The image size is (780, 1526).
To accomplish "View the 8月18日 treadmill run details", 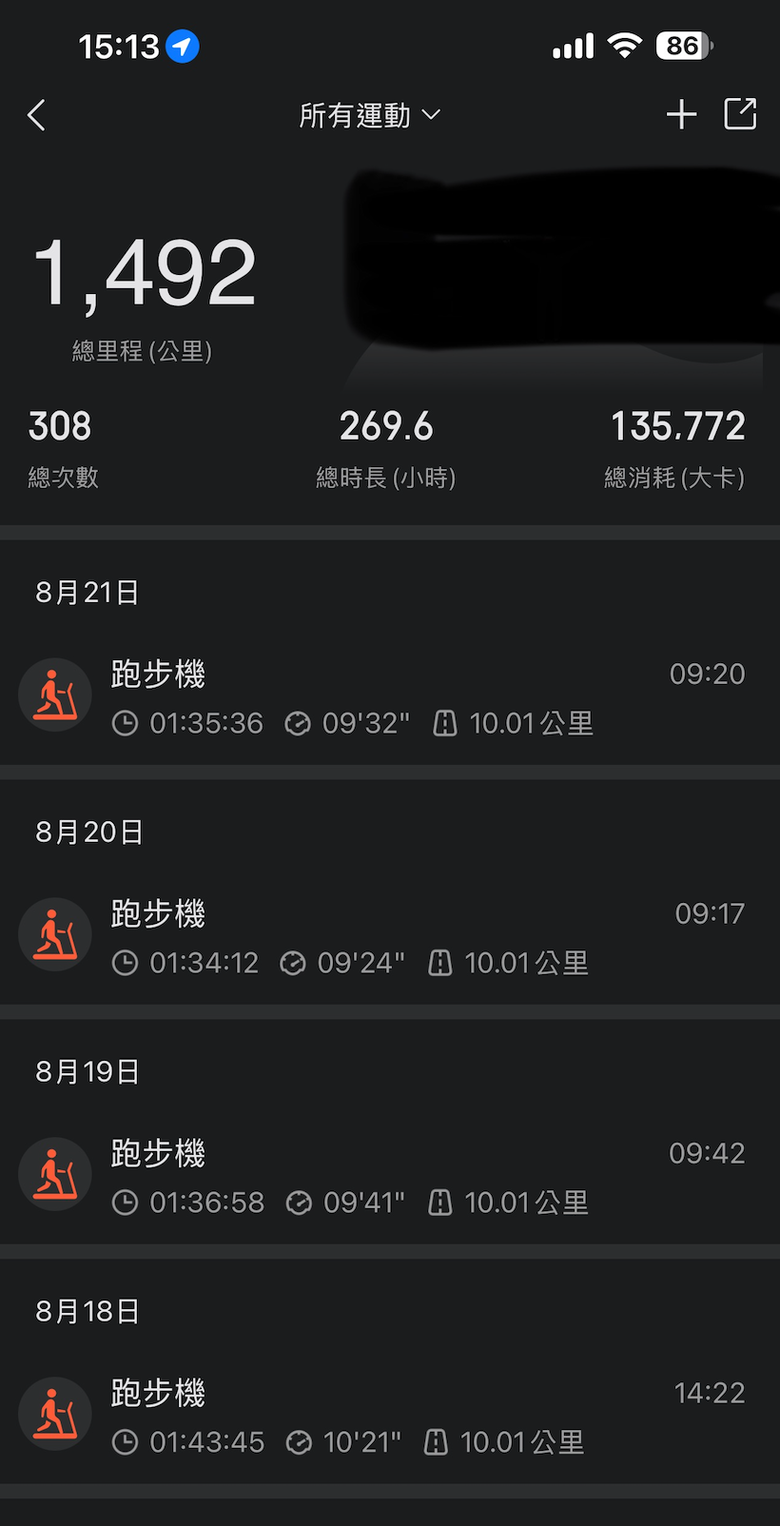I will click(390, 1416).
